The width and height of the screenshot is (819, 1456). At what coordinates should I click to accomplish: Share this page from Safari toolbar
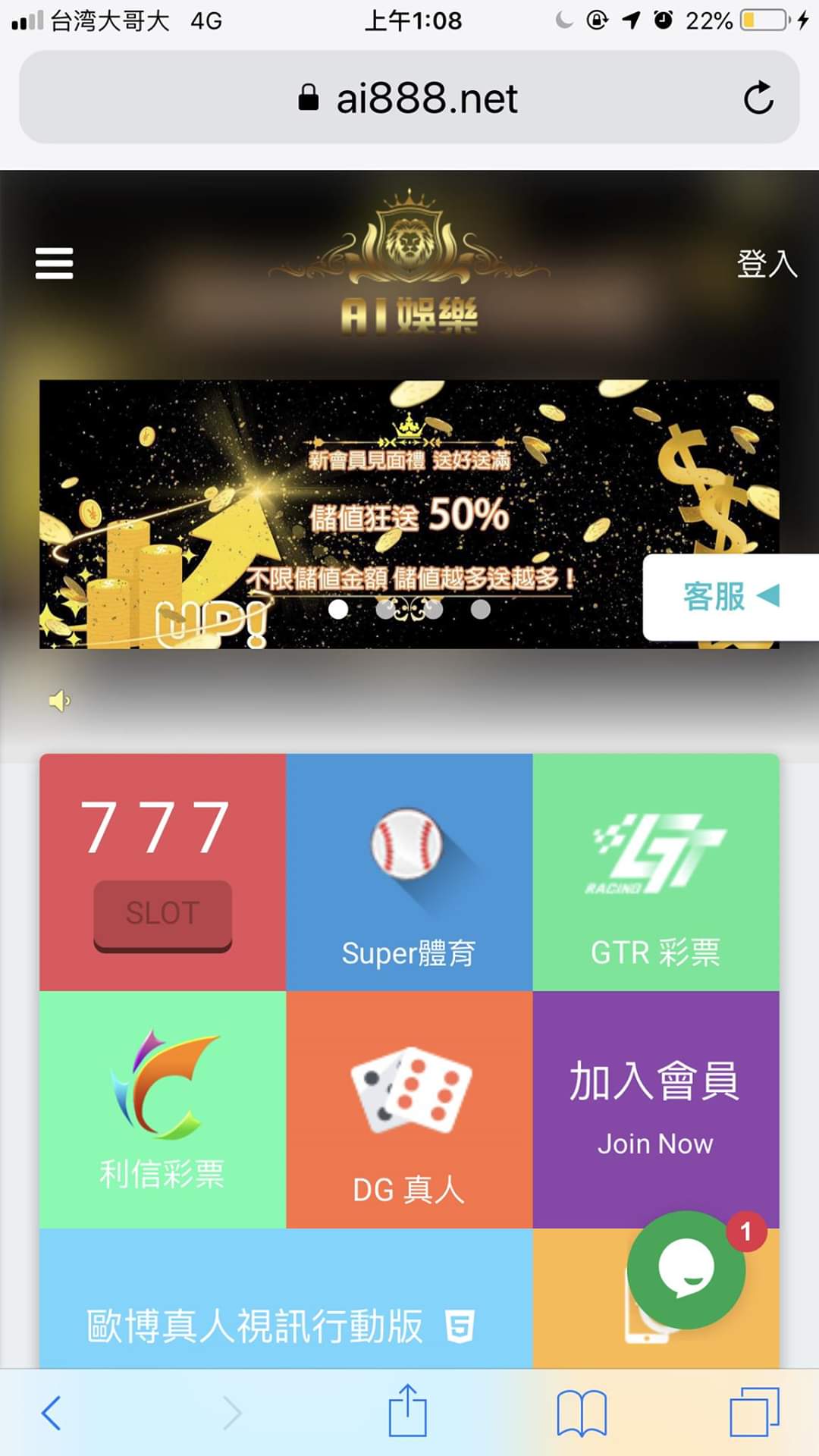tap(408, 1410)
